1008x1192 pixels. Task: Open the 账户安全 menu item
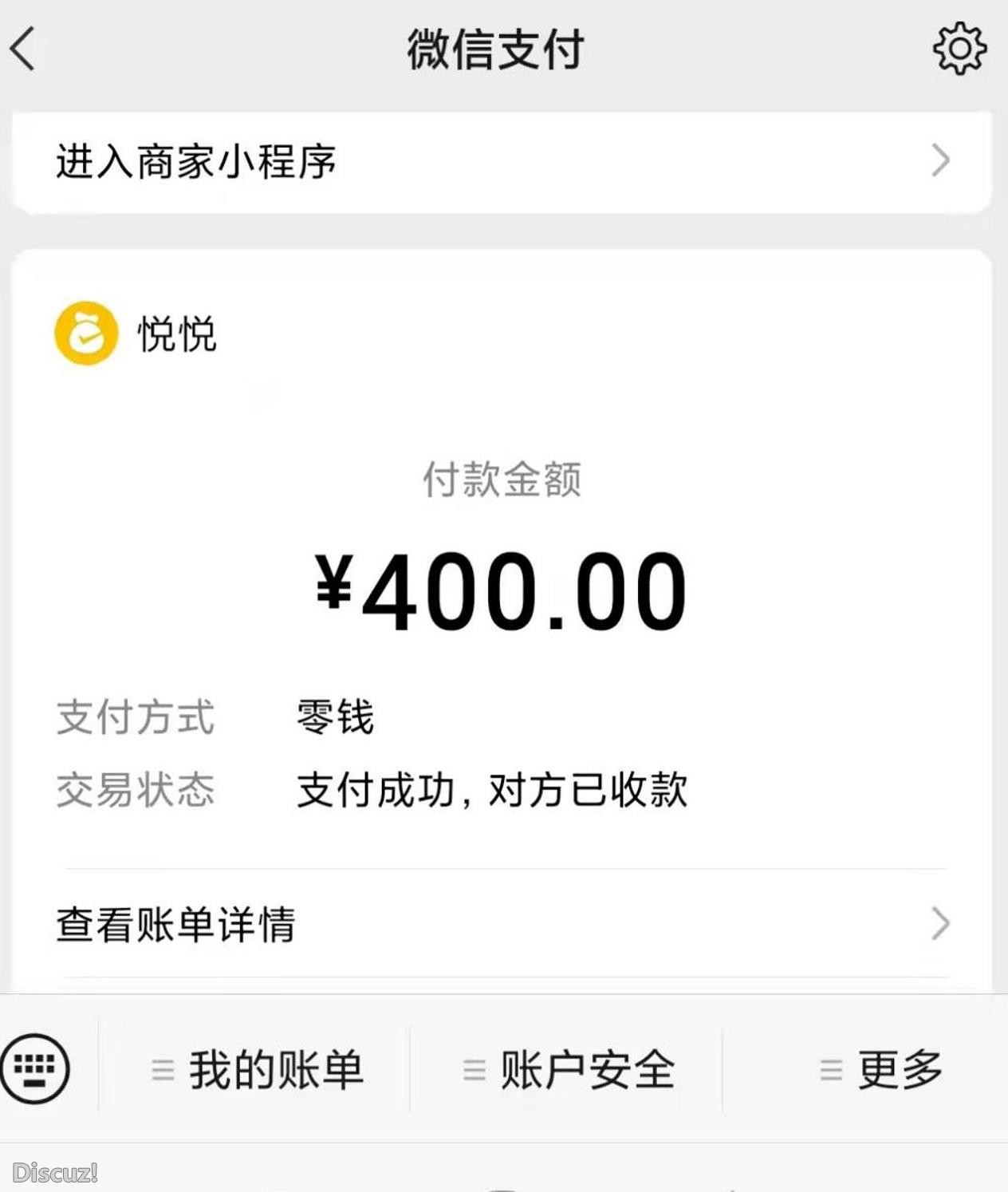tap(588, 1071)
